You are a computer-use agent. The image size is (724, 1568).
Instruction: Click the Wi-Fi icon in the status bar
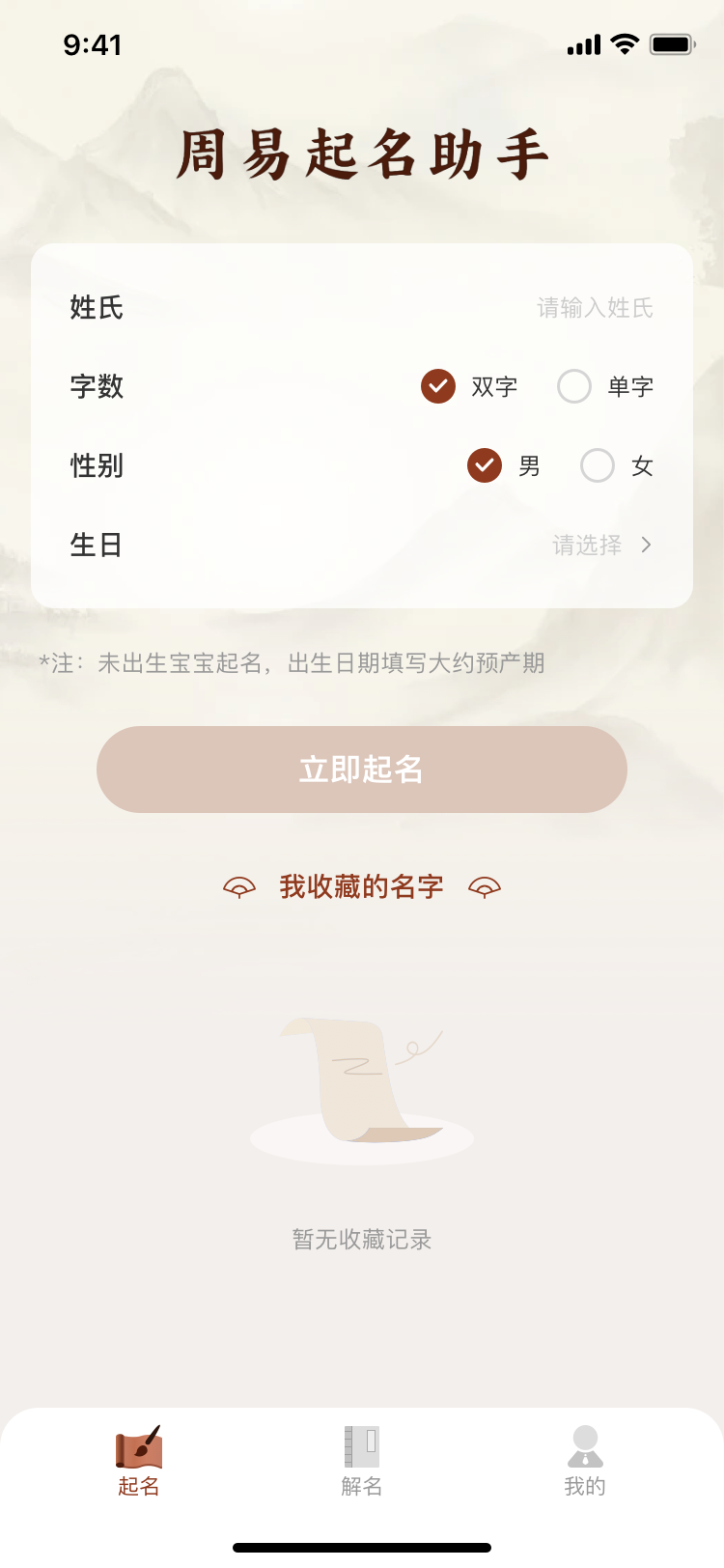[623, 43]
